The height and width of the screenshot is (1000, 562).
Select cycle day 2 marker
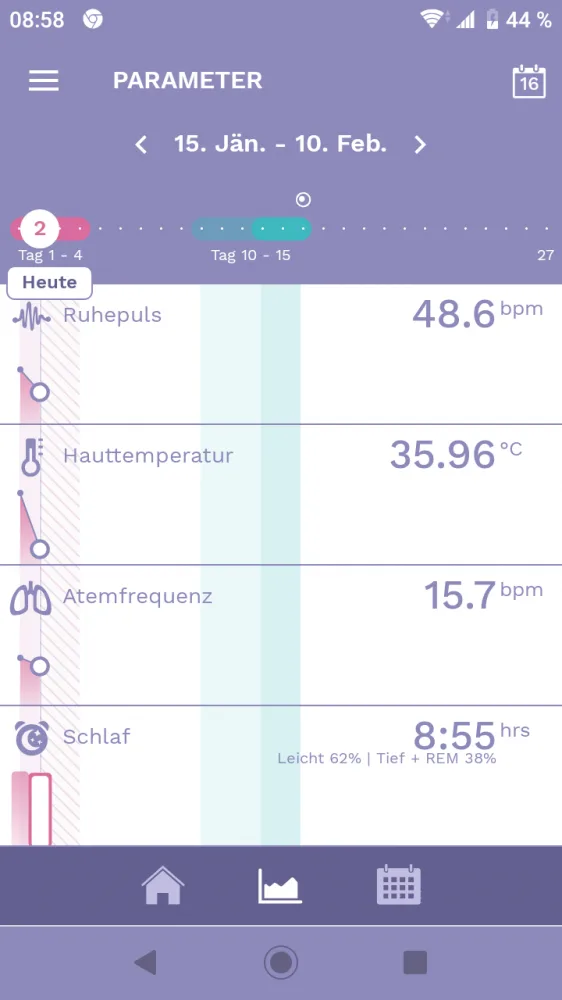click(x=40, y=228)
